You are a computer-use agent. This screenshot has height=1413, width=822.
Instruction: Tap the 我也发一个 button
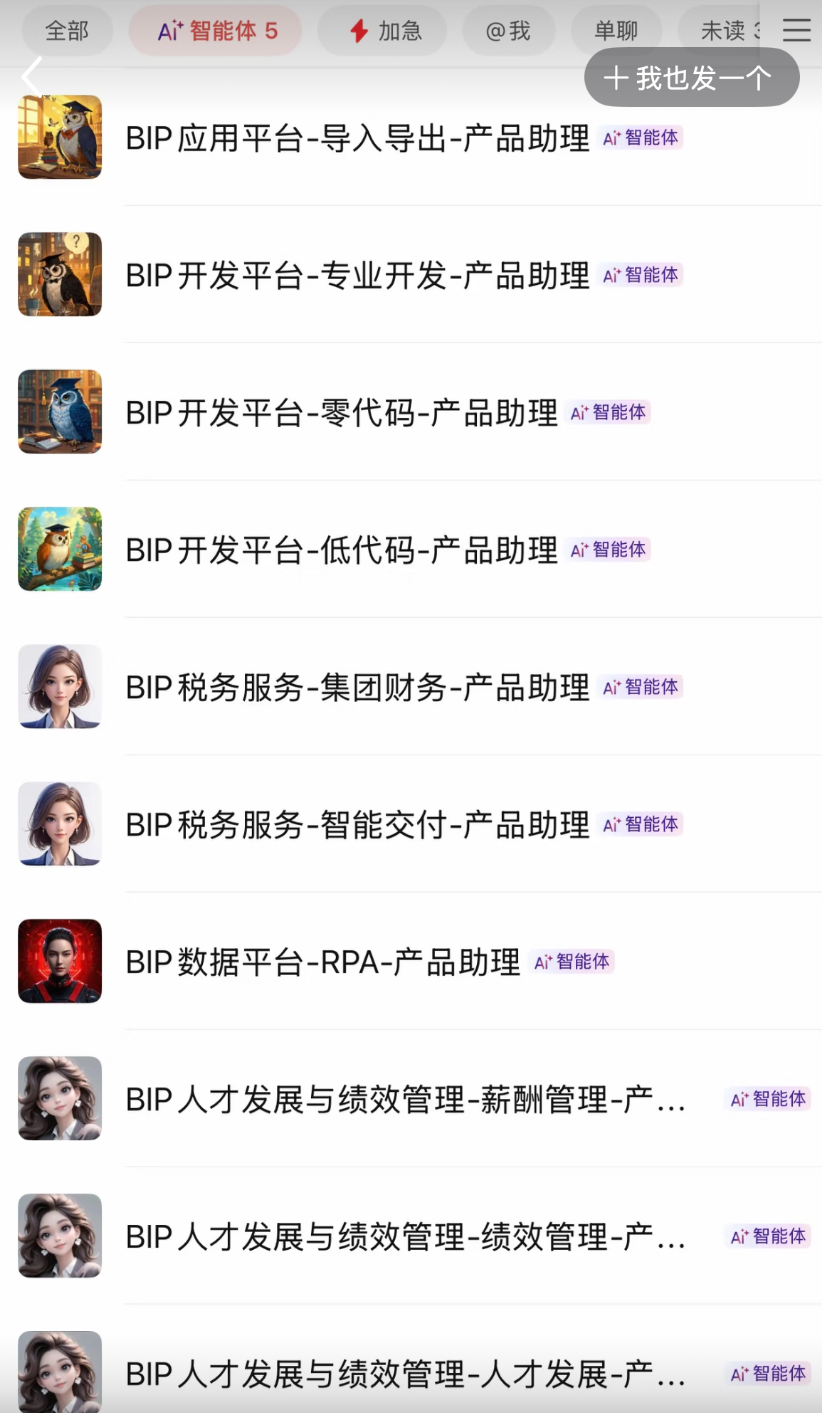click(x=691, y=78)
